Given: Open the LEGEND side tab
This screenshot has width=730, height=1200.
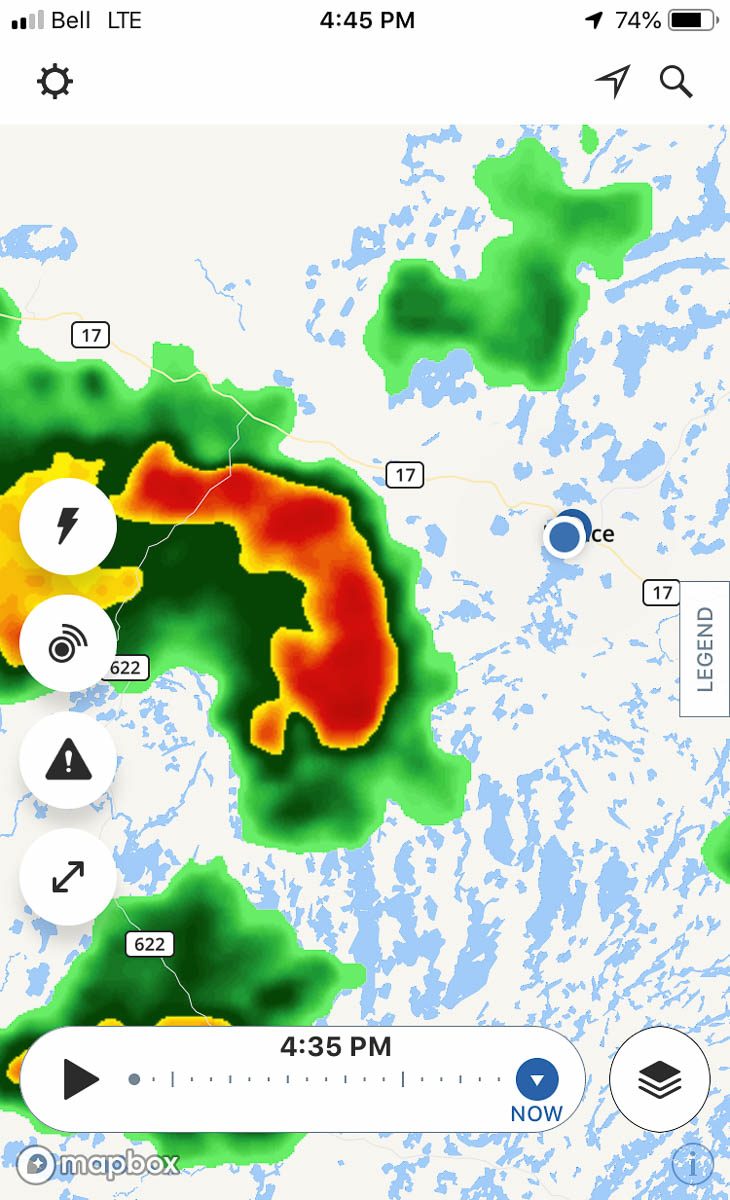Looking at the screenshot, I should coord(705,649).
